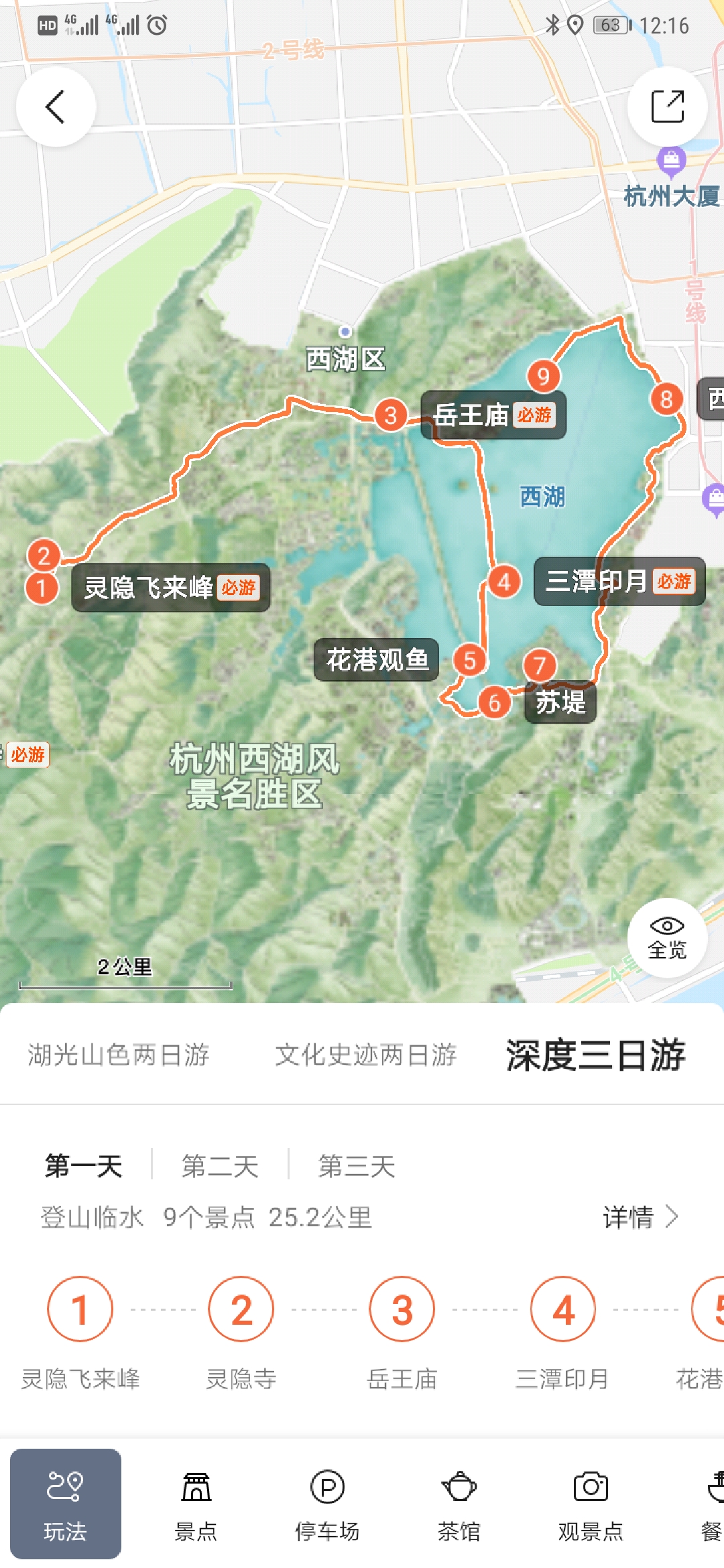Viewport: 724px width, 1568px height.
Task: Open the 景点 attractions category
Action: pos(196,1504)
